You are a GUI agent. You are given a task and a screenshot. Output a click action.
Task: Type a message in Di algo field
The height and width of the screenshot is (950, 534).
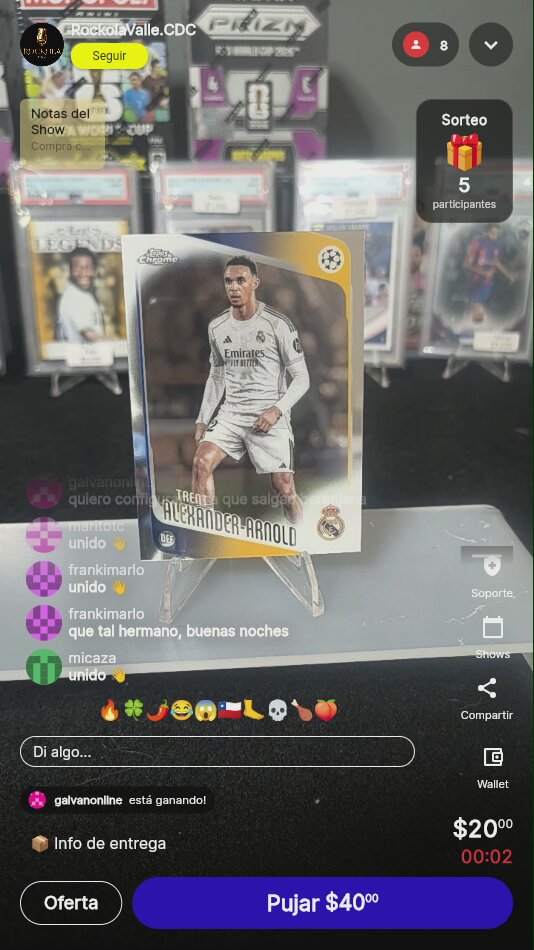click(x=217, y=752)
